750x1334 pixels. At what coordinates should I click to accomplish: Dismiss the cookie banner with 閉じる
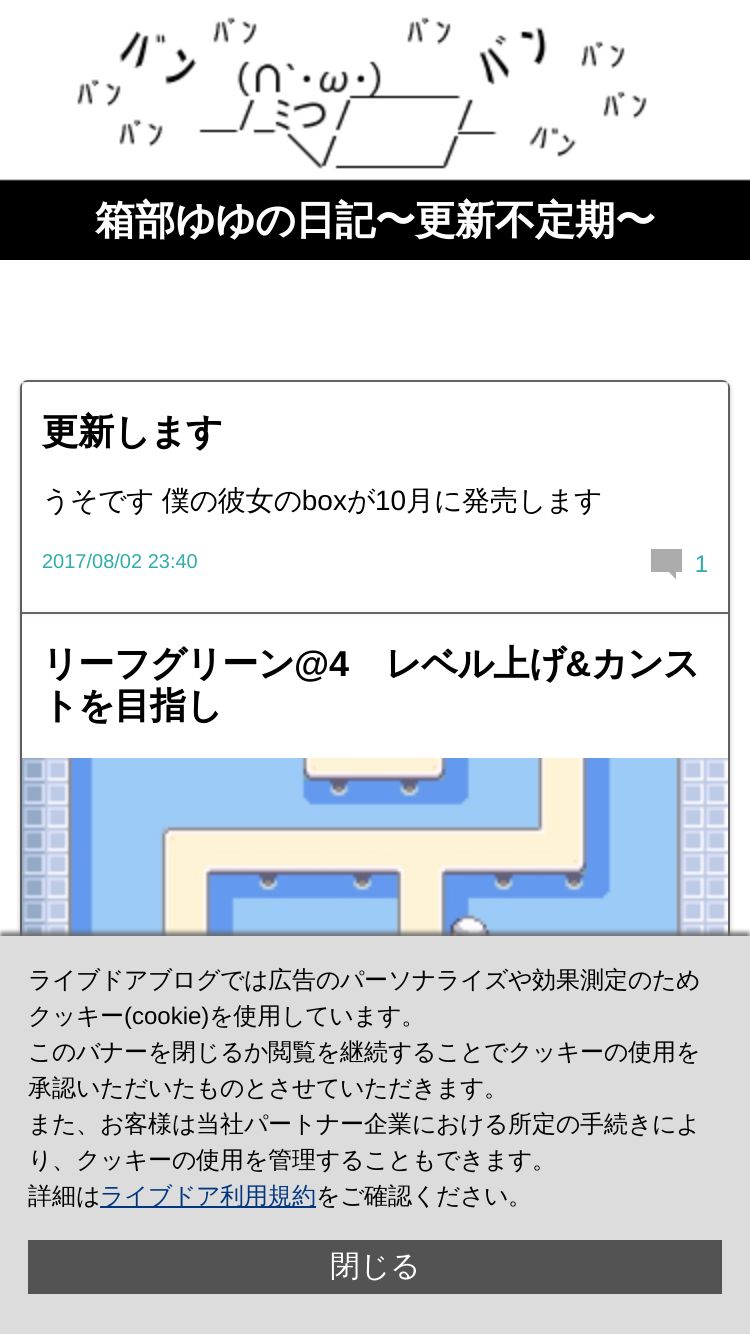pyautogui.click(x=375, y=1267)
